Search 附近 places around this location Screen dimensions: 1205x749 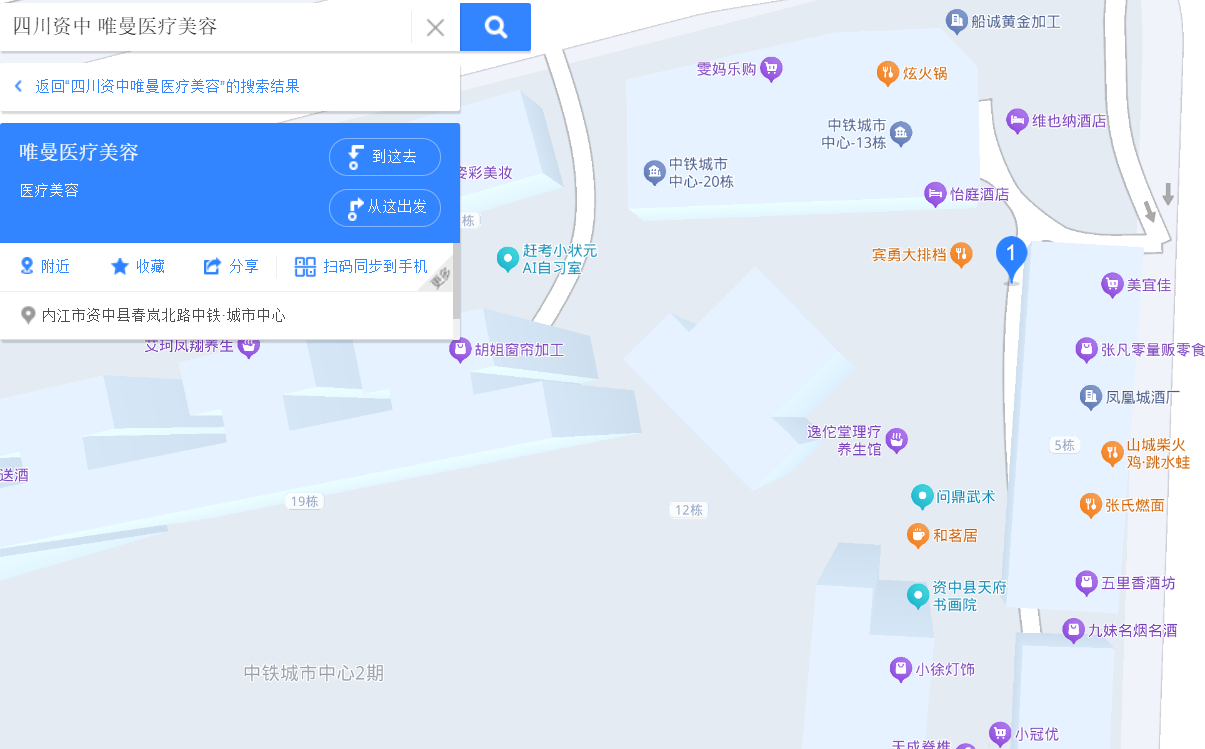[45, 266]
